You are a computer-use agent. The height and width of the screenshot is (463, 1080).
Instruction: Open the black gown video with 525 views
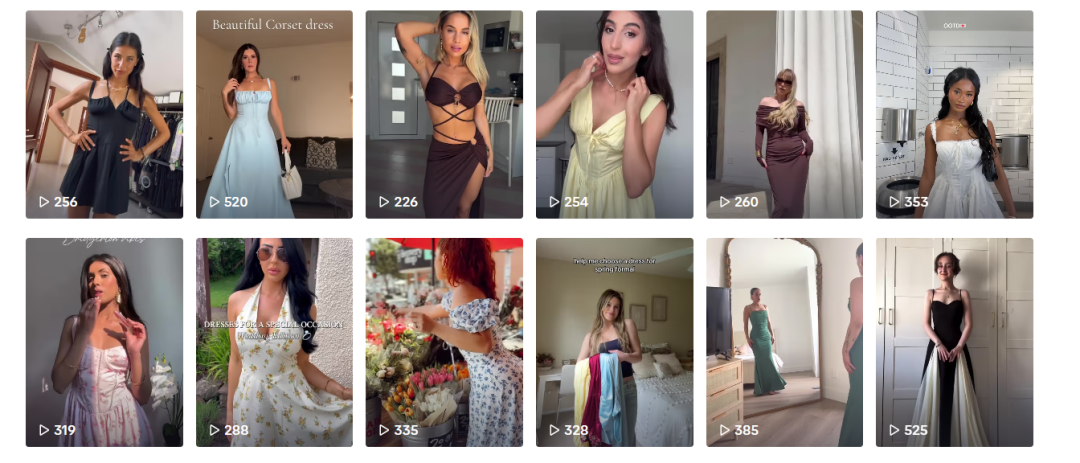pyautogui.click(x=954, y=342)
